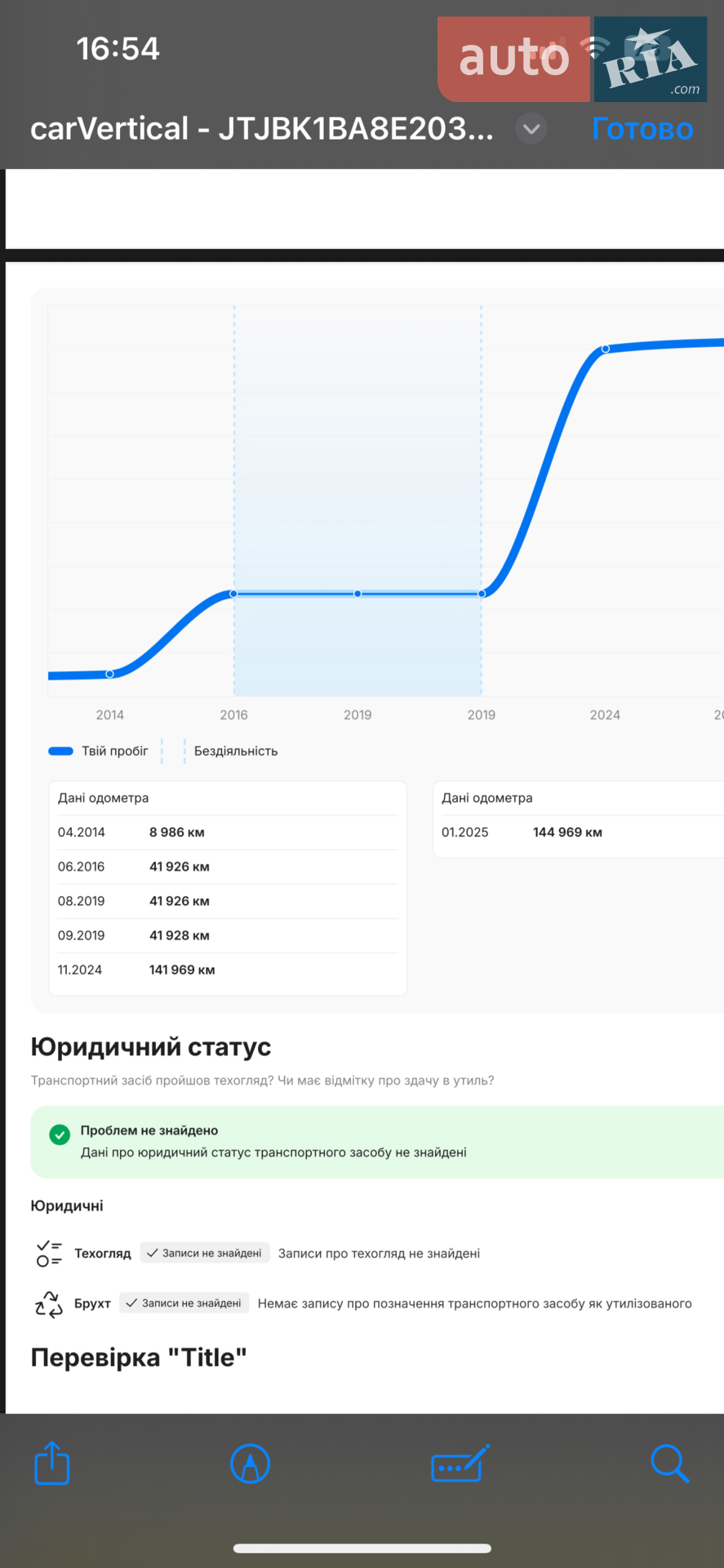Search within the document
724x1568 pixels.
(670, 1463)
